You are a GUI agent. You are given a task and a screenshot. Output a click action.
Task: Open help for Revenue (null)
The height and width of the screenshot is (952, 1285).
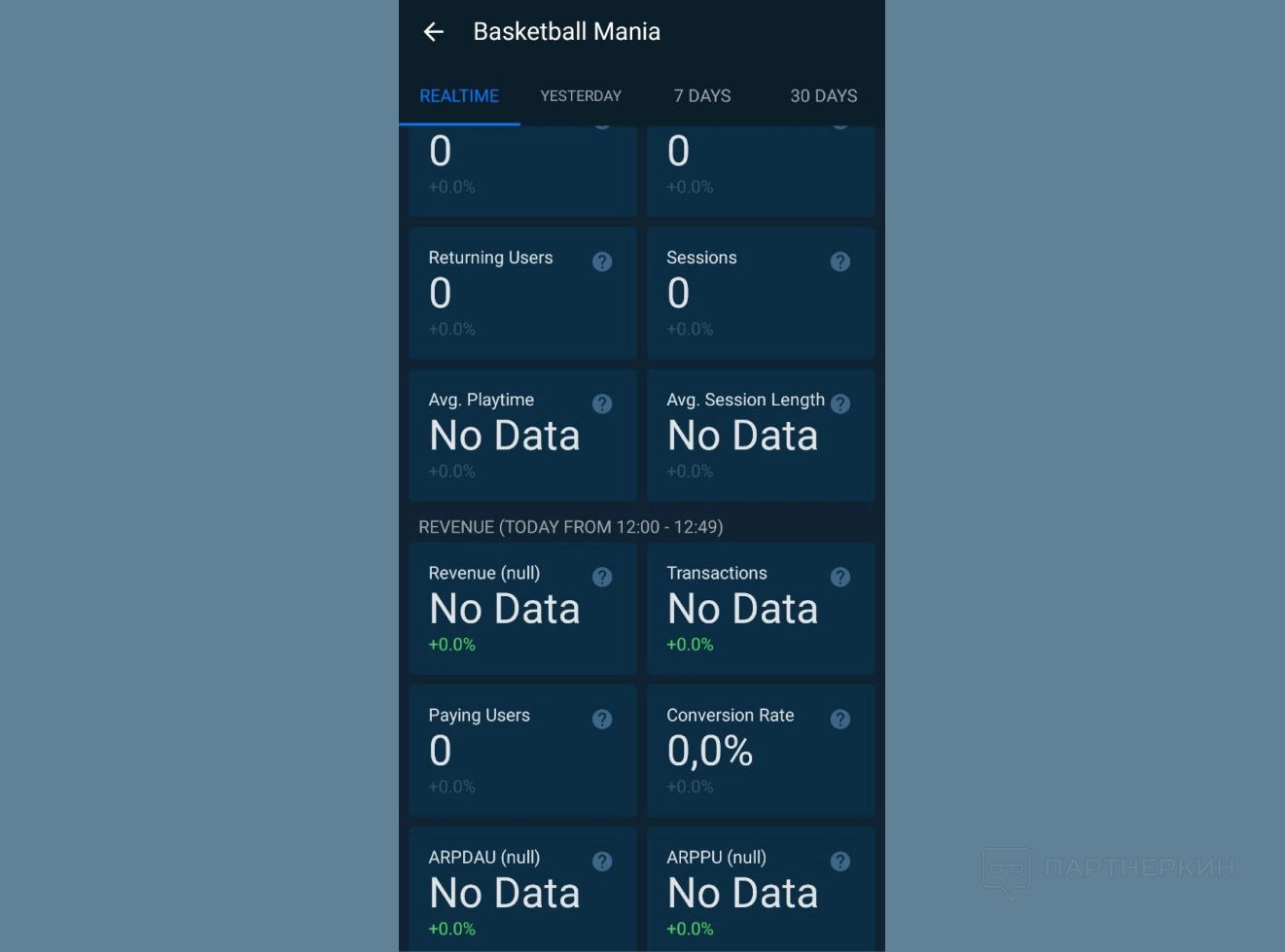[602, 577]
